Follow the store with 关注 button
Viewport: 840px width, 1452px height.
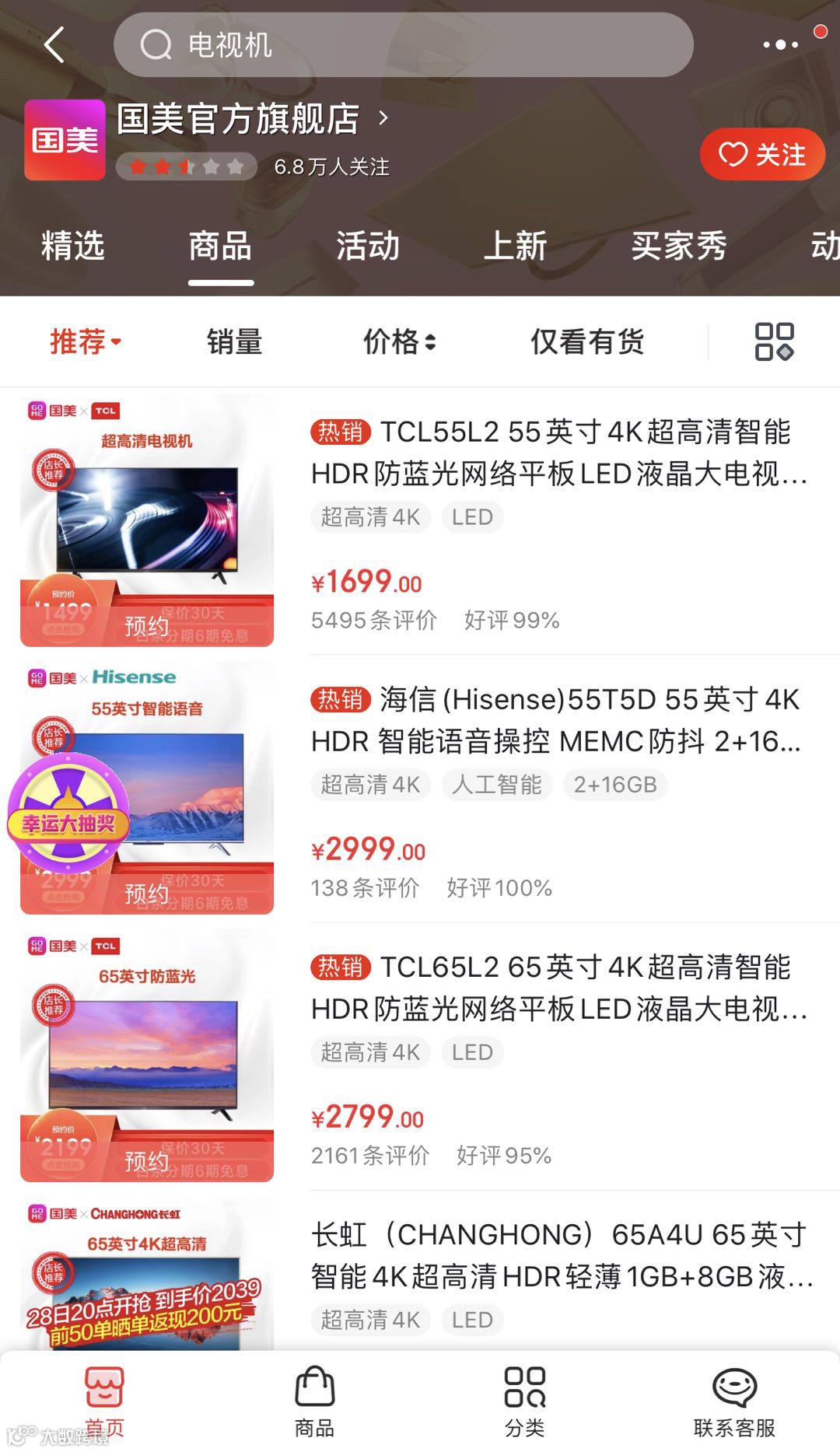761,154
